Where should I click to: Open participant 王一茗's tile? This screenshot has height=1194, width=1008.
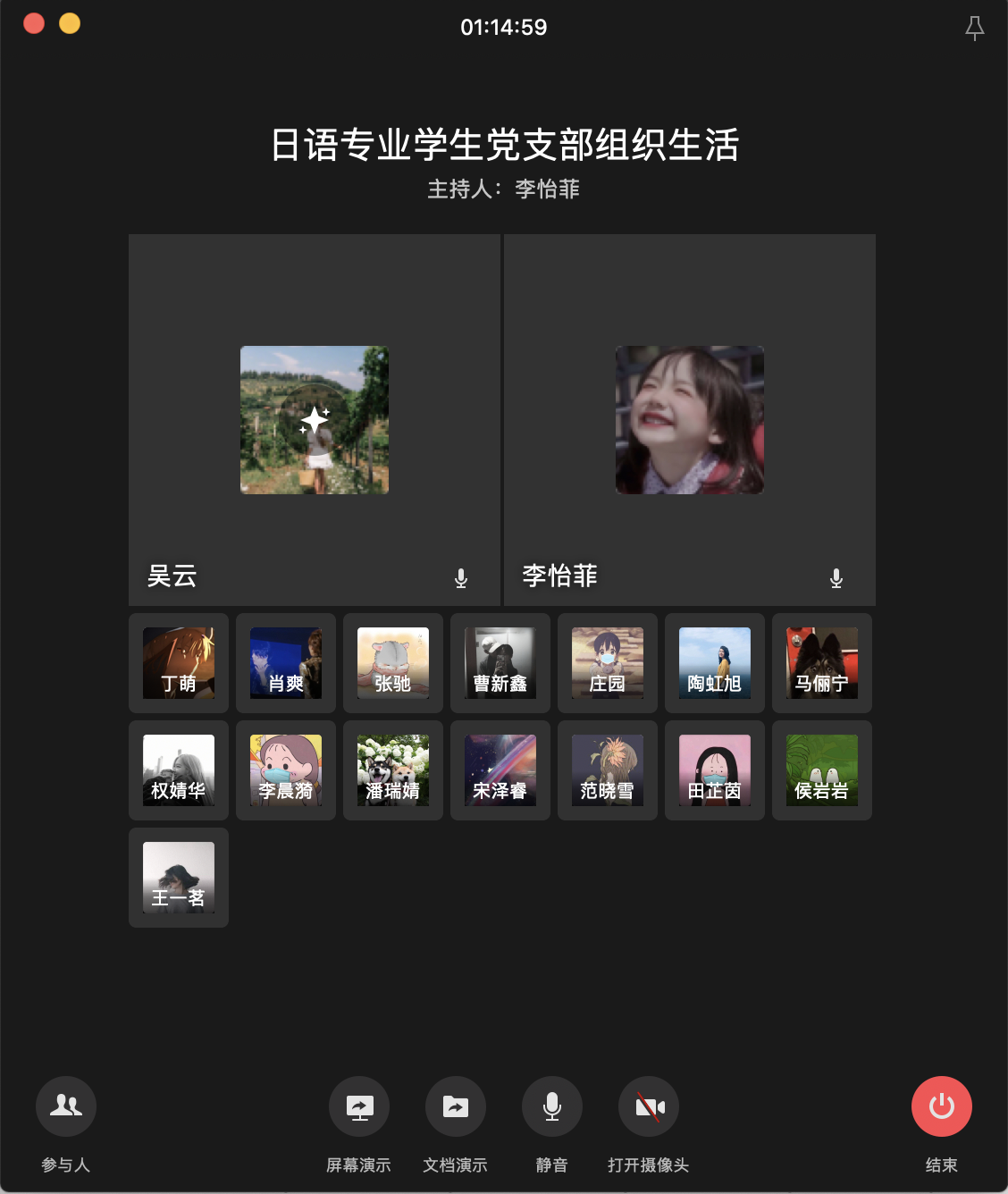pyautogui.click(x=179, y=878)
